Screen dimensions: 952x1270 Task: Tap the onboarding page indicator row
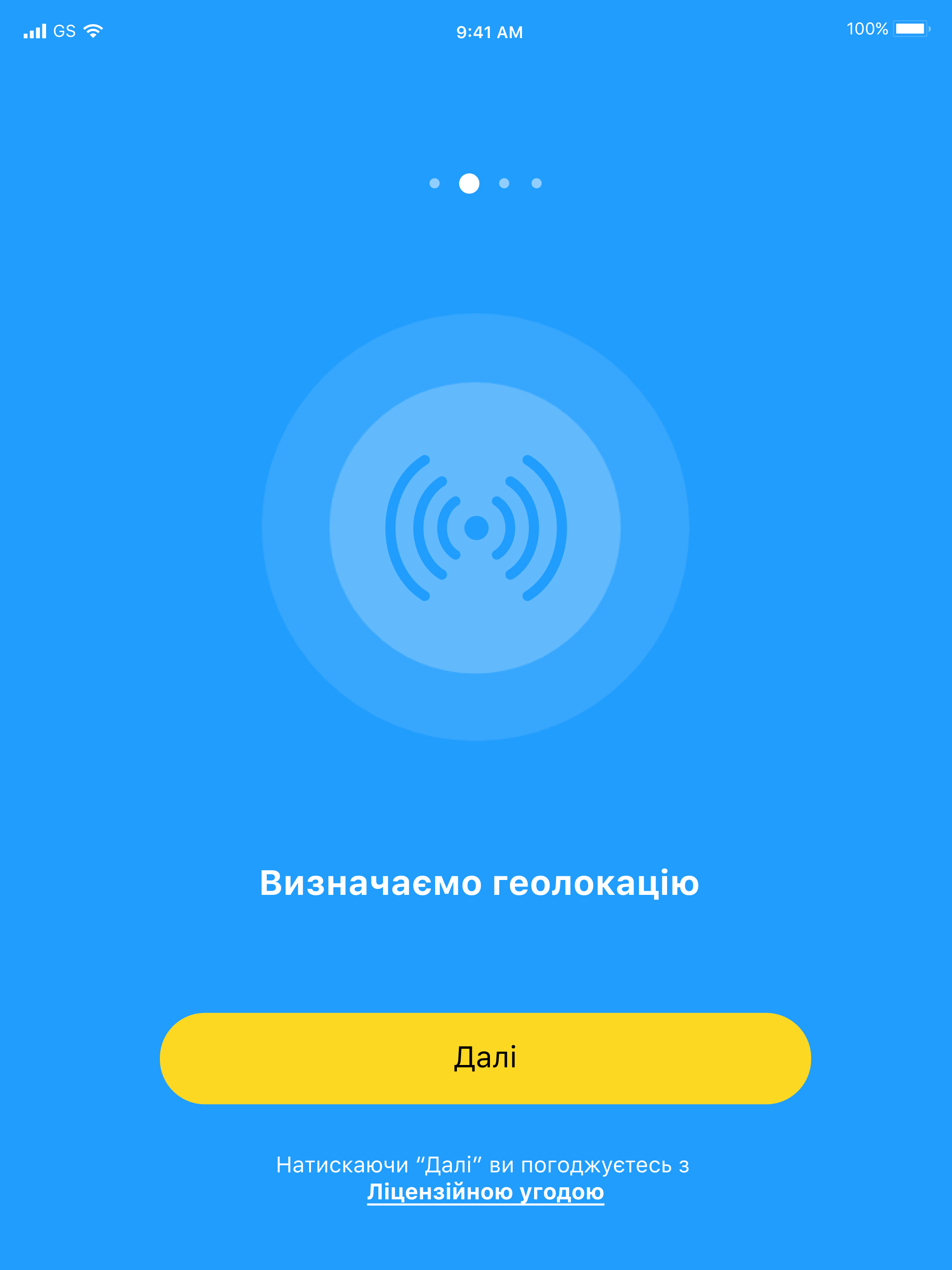485,183
